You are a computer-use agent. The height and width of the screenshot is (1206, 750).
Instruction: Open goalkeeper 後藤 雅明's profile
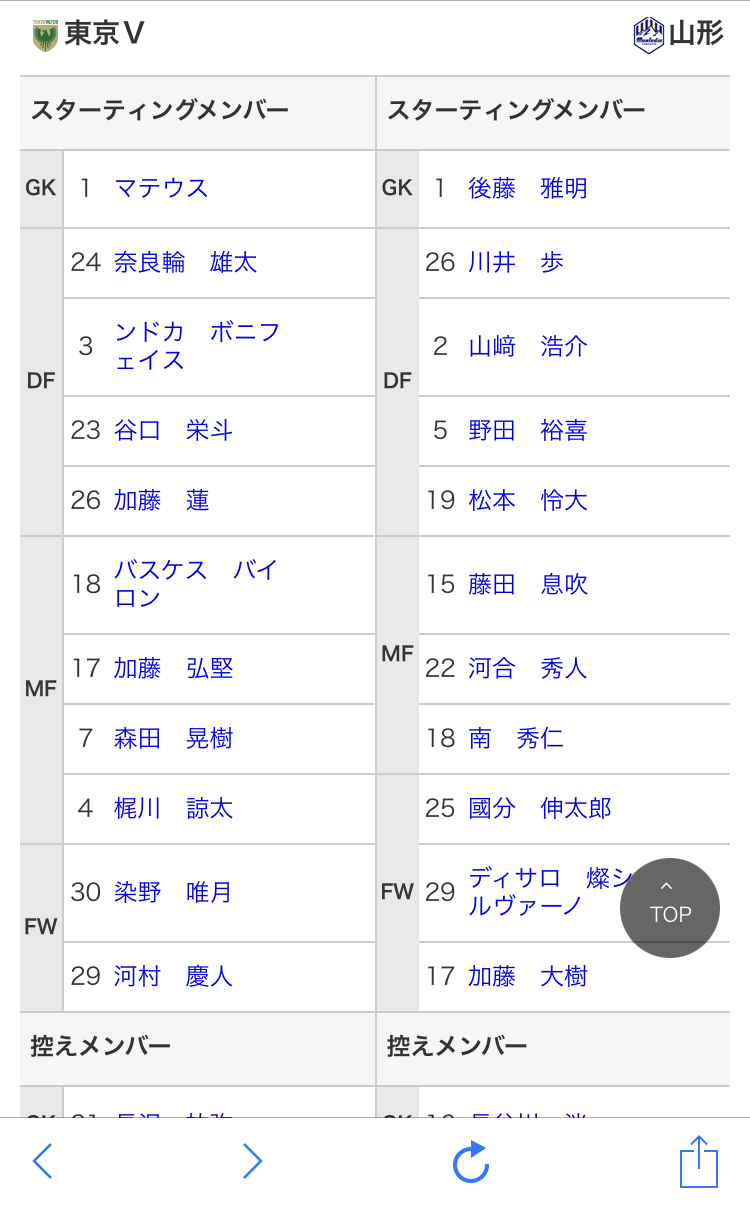(528, 188)
